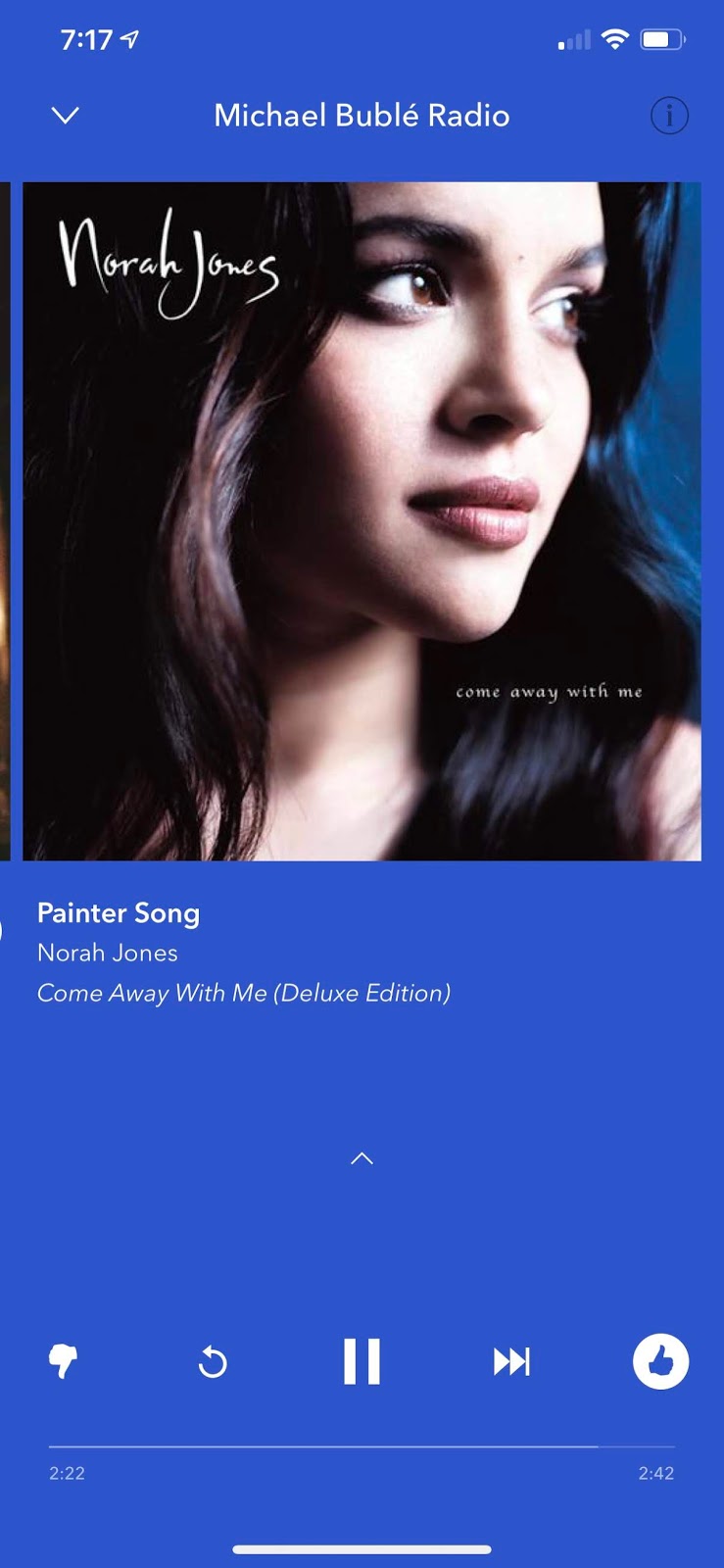Open the Come Away With Me album art

coord(362,521)
